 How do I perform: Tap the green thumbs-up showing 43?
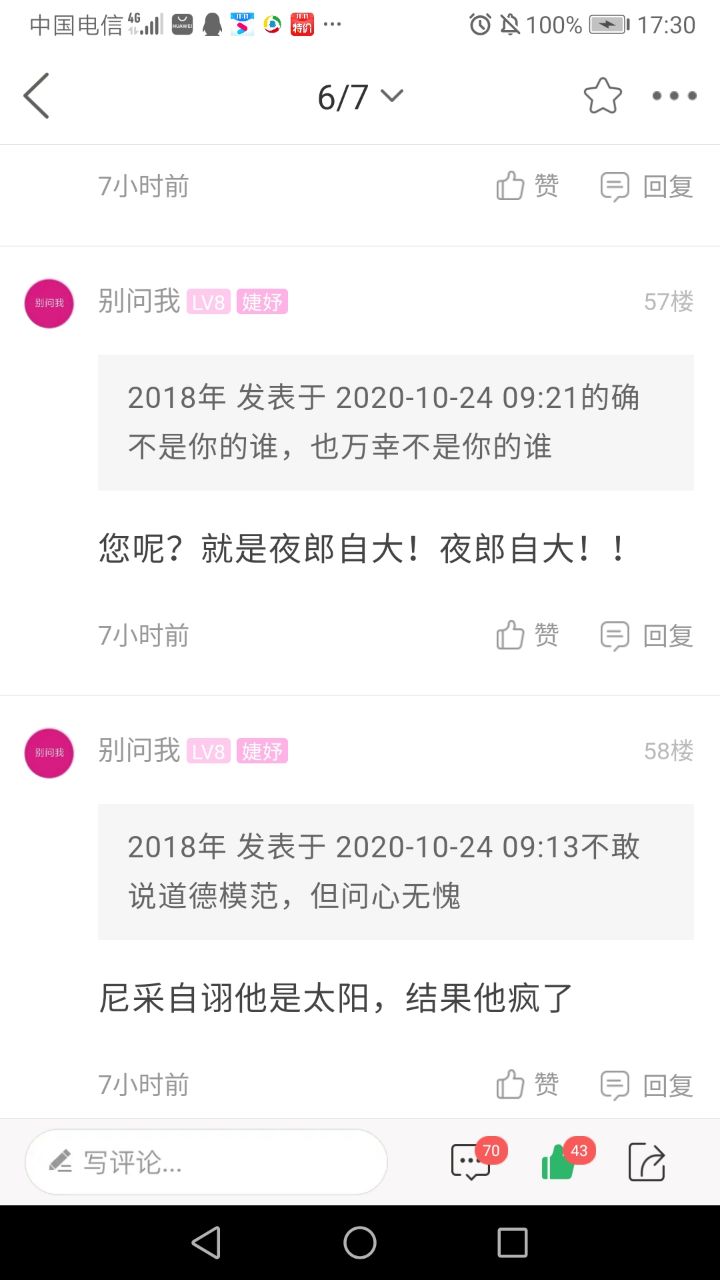(x=560, y=1161)
